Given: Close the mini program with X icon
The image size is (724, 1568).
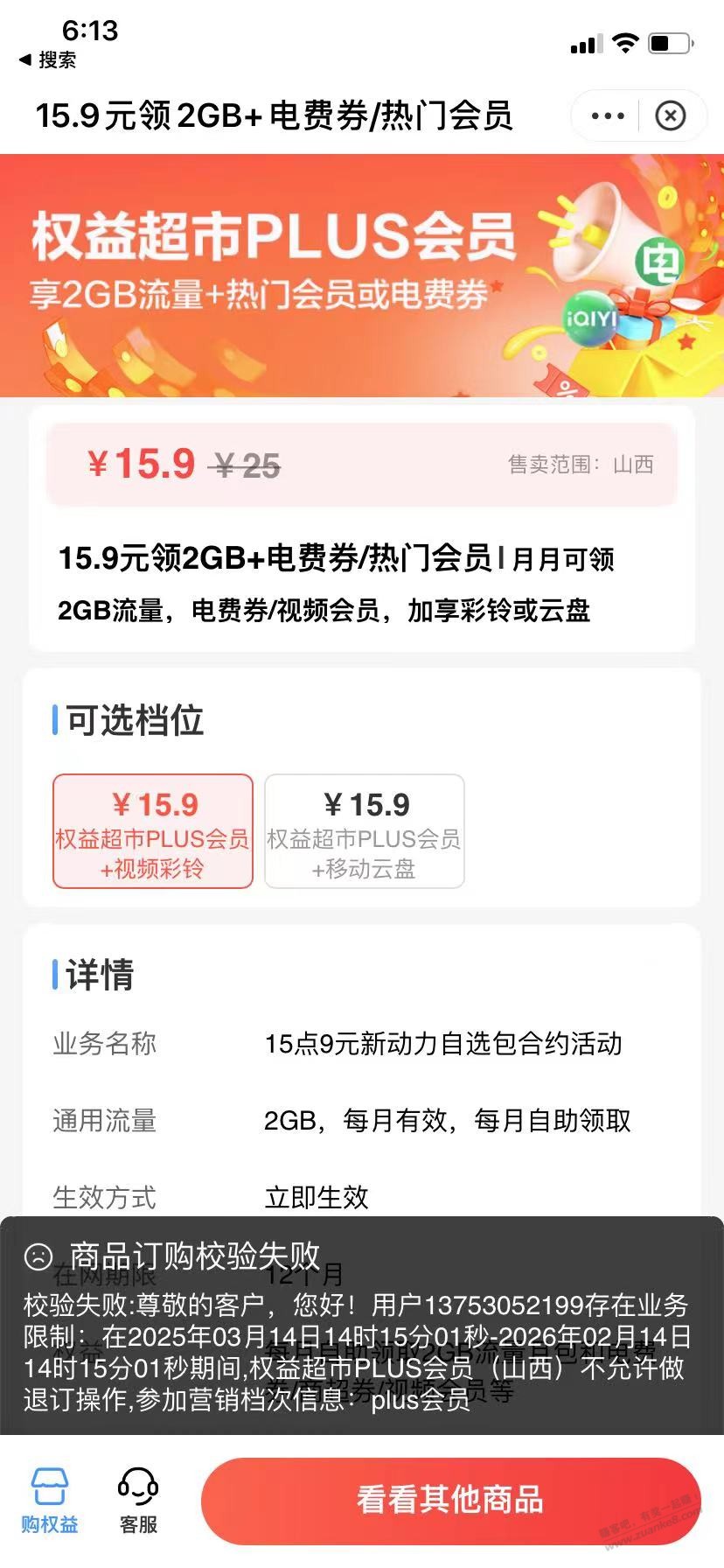Looking at the screenshot, I should [x=671, y=115].
